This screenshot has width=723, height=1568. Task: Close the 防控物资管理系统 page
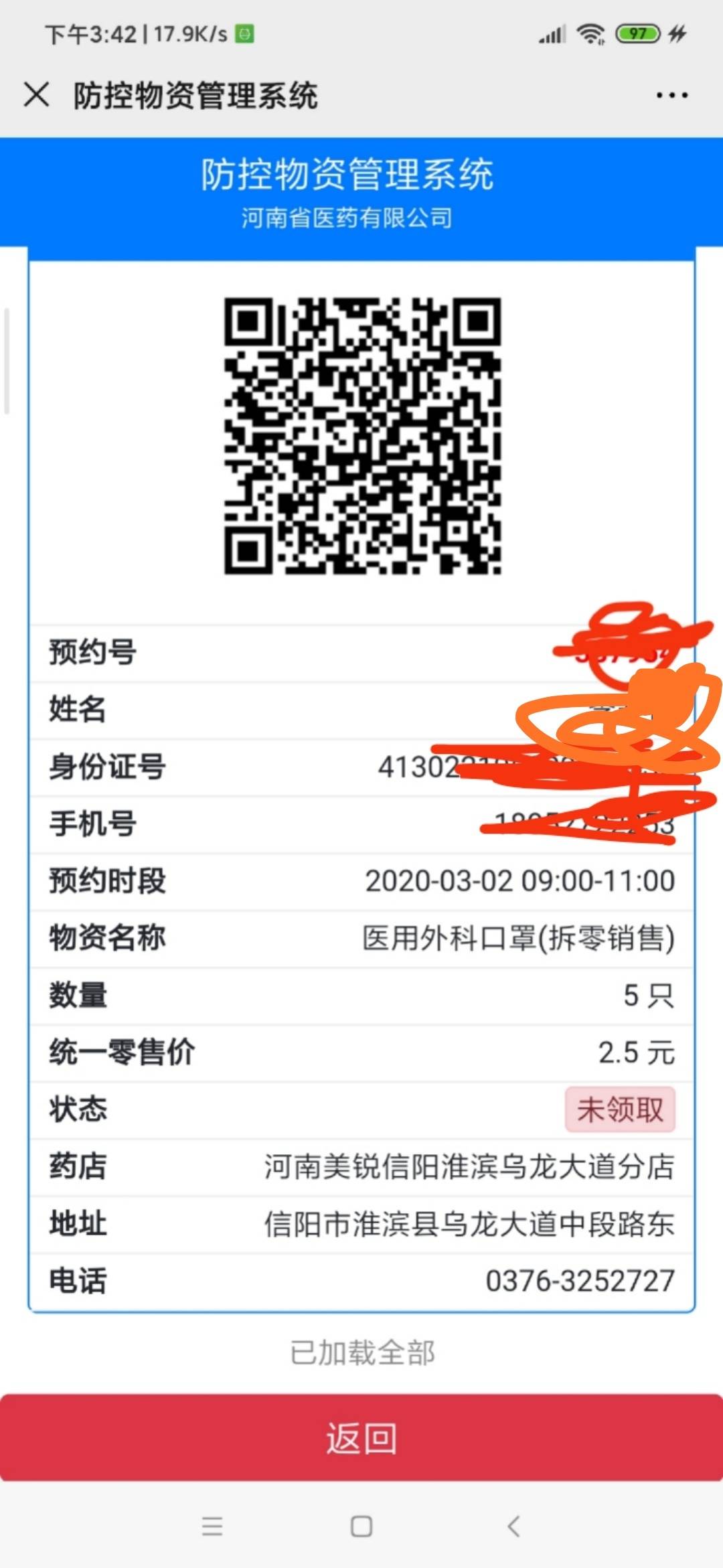[x=36, y=94]
